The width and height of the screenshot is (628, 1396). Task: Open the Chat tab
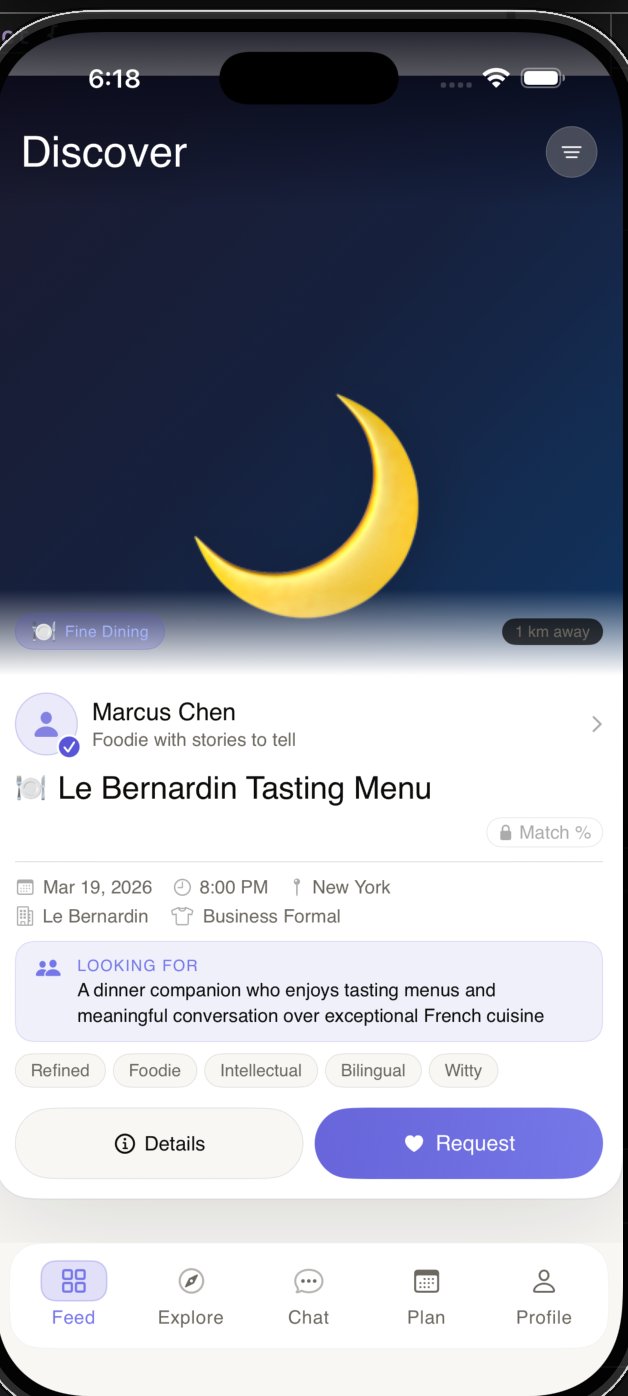308,1294
